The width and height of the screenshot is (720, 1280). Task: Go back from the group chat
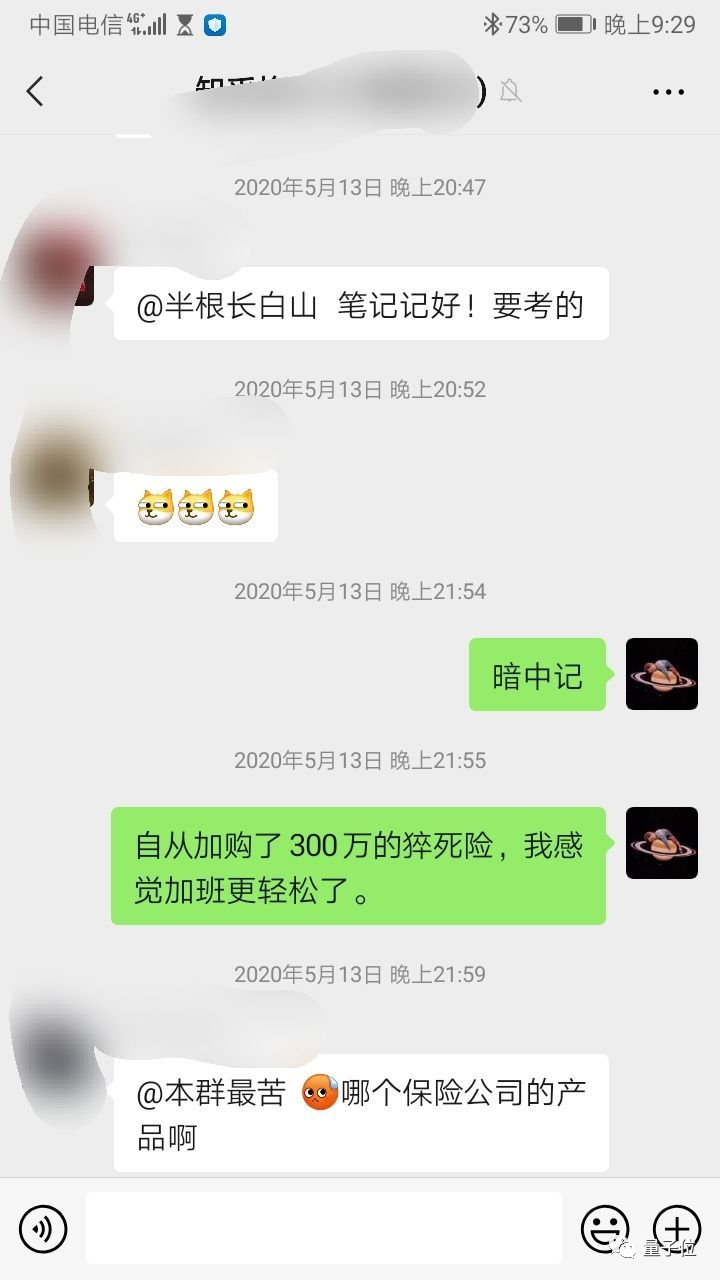[x=35, y=91]
